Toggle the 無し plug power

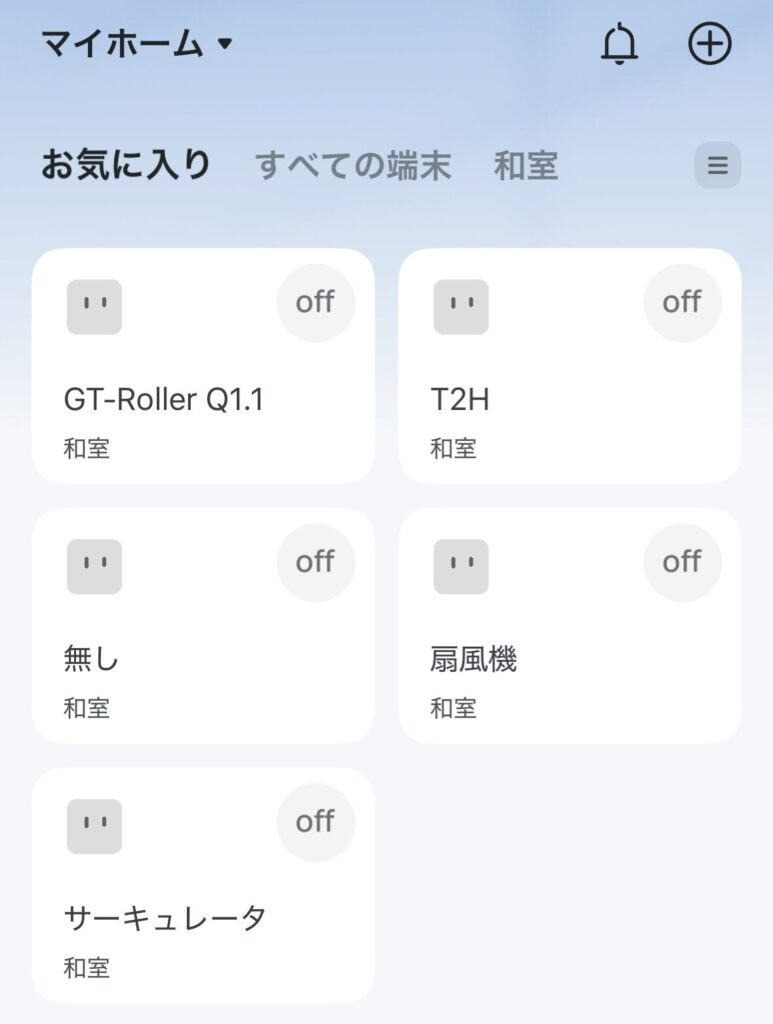tap(315, 562)
